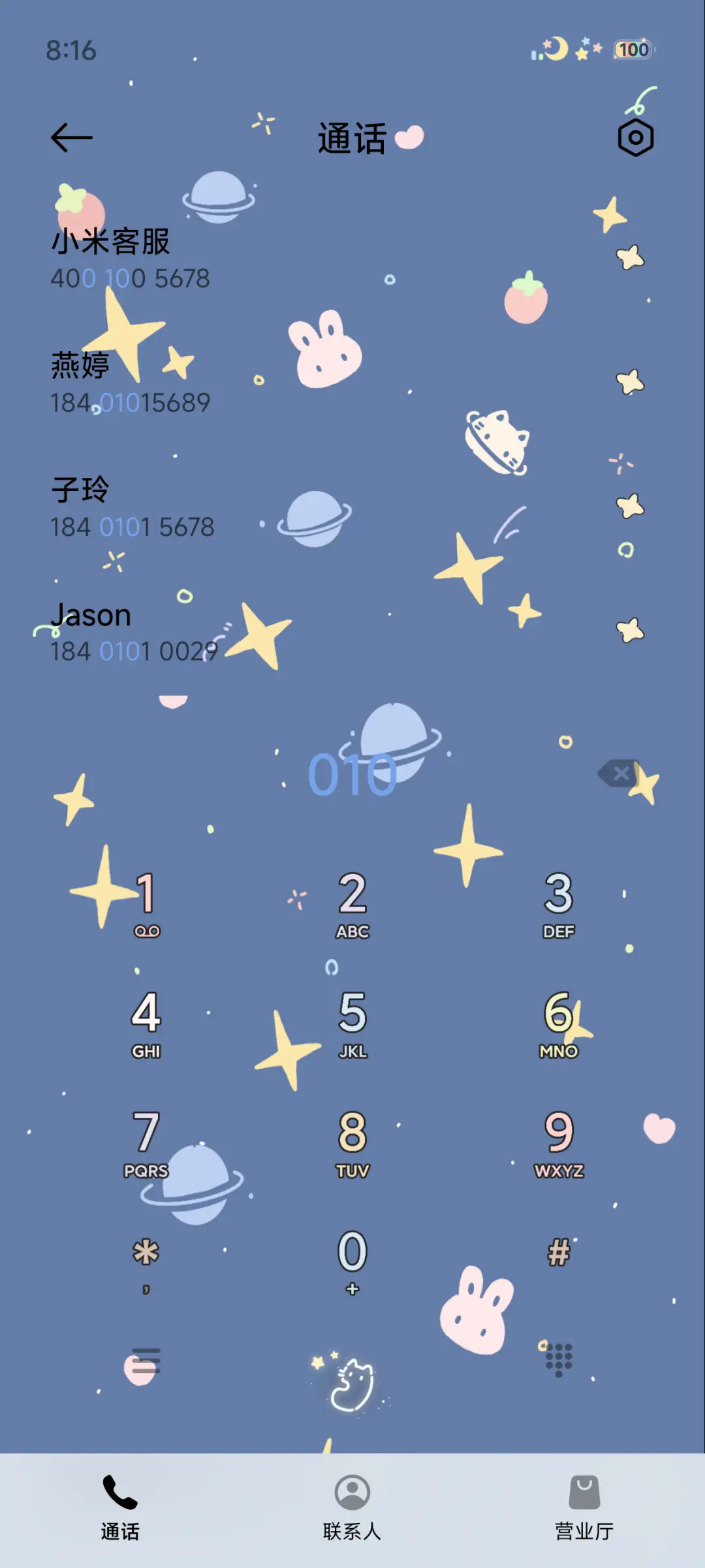Tap 子玲 to redial her number
Screen dimensions: 705x1568
(131, 507)
